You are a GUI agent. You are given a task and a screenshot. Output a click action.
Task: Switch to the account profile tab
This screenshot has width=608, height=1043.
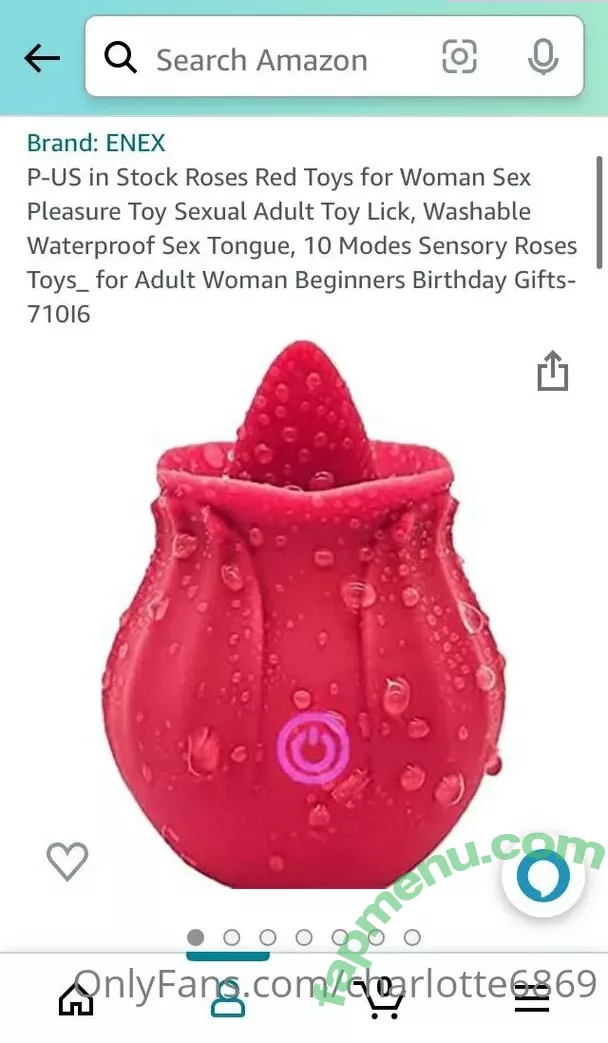[x=228, y=997]
